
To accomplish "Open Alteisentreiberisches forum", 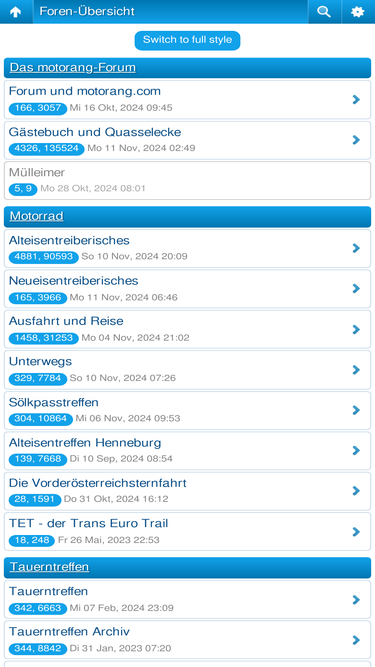I will 188,248.
